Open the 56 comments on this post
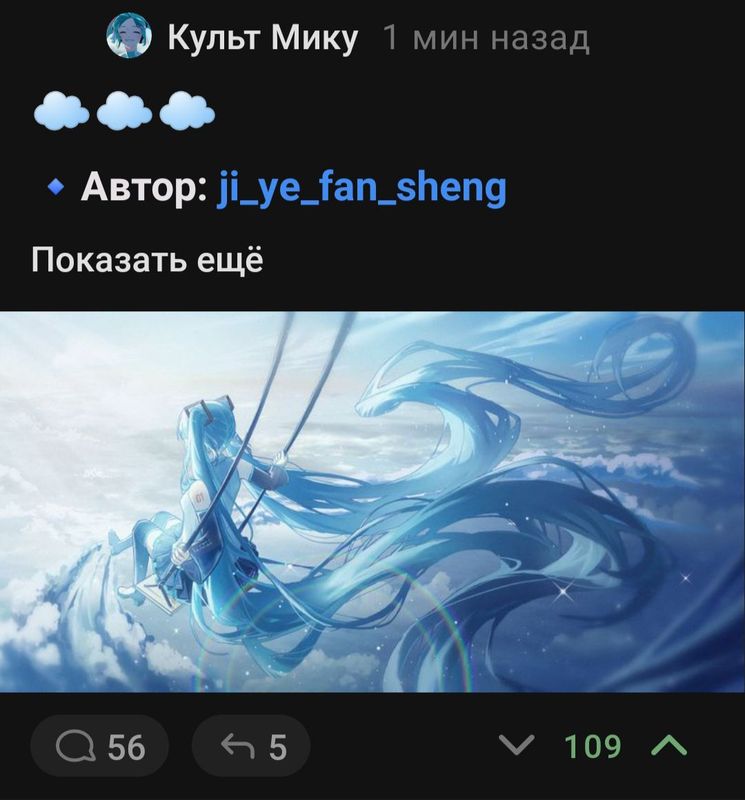 coord(100,746)
